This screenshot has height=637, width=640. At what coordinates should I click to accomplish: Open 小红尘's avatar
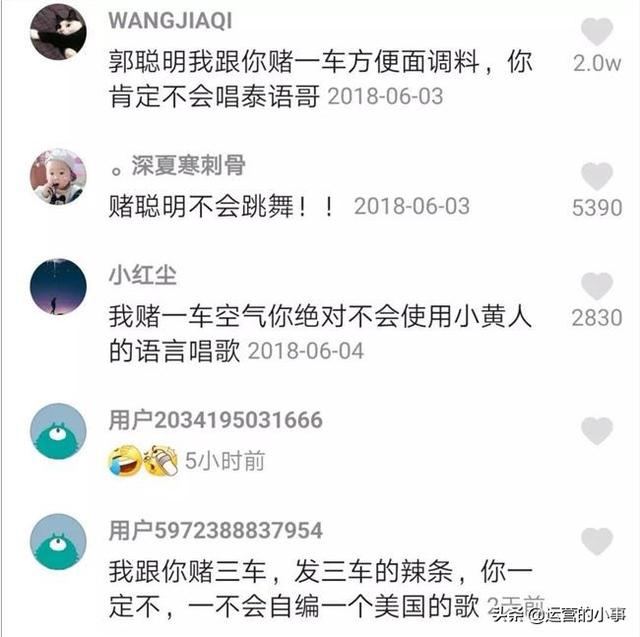pos(58,286)
